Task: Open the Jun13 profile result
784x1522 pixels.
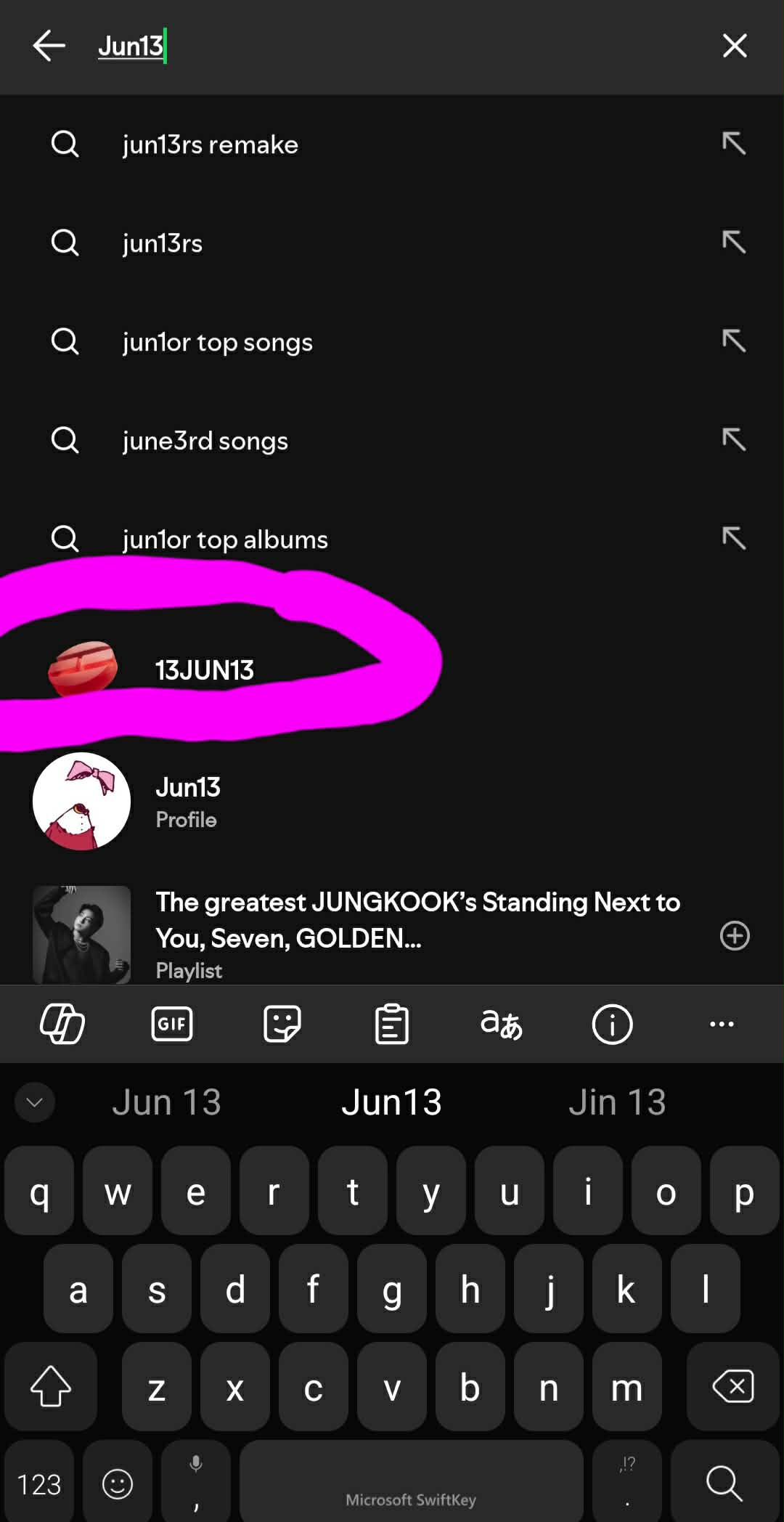Action: click(188, 802)
